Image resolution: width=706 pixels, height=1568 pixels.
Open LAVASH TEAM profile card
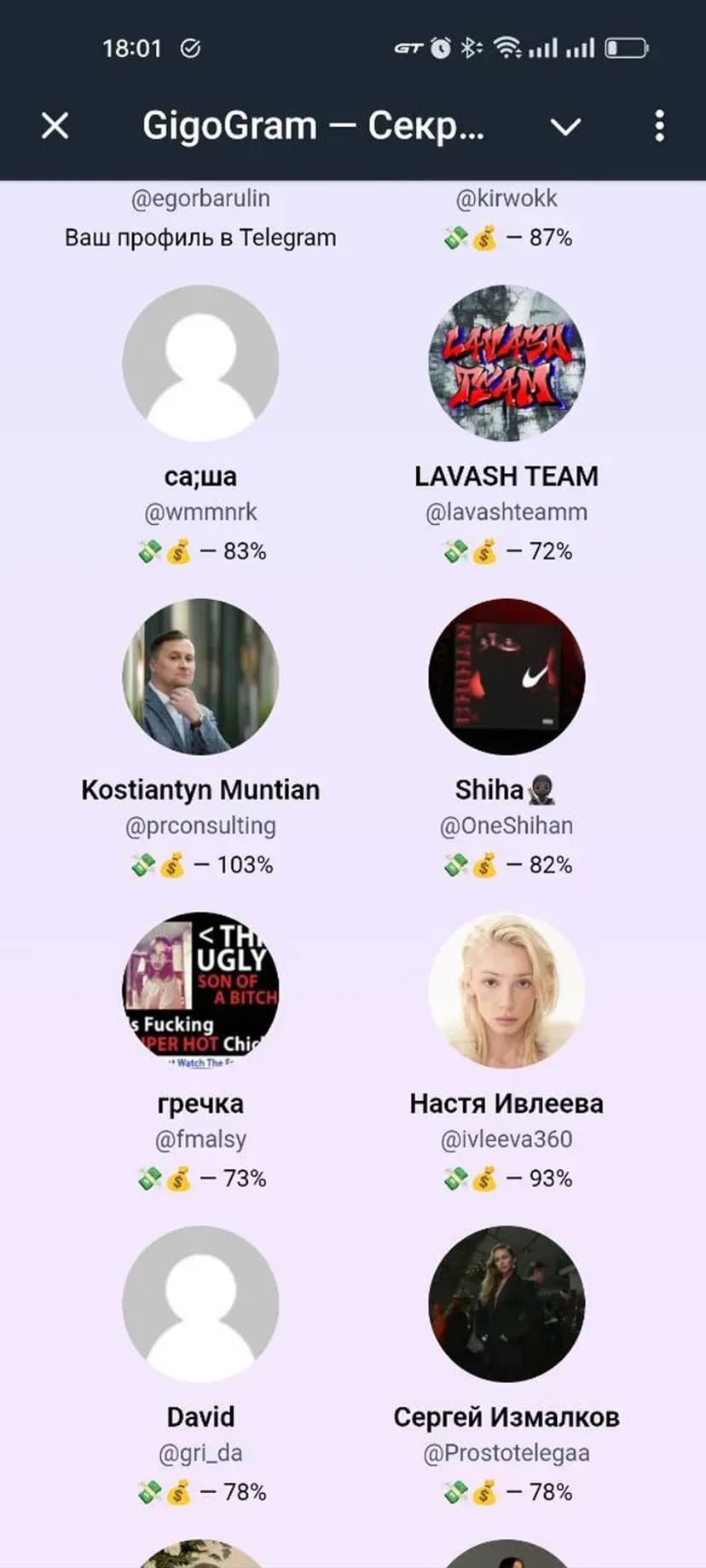[506, 364]
